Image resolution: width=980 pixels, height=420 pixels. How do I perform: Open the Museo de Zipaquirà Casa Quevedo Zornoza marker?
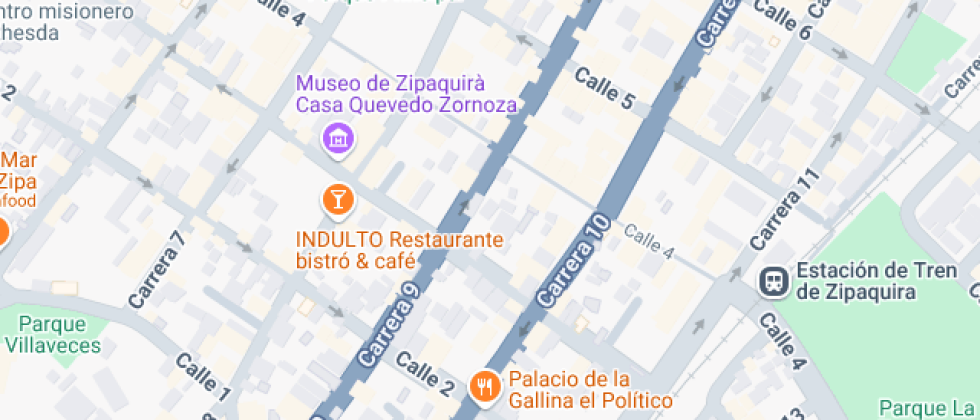pos(338,139)
